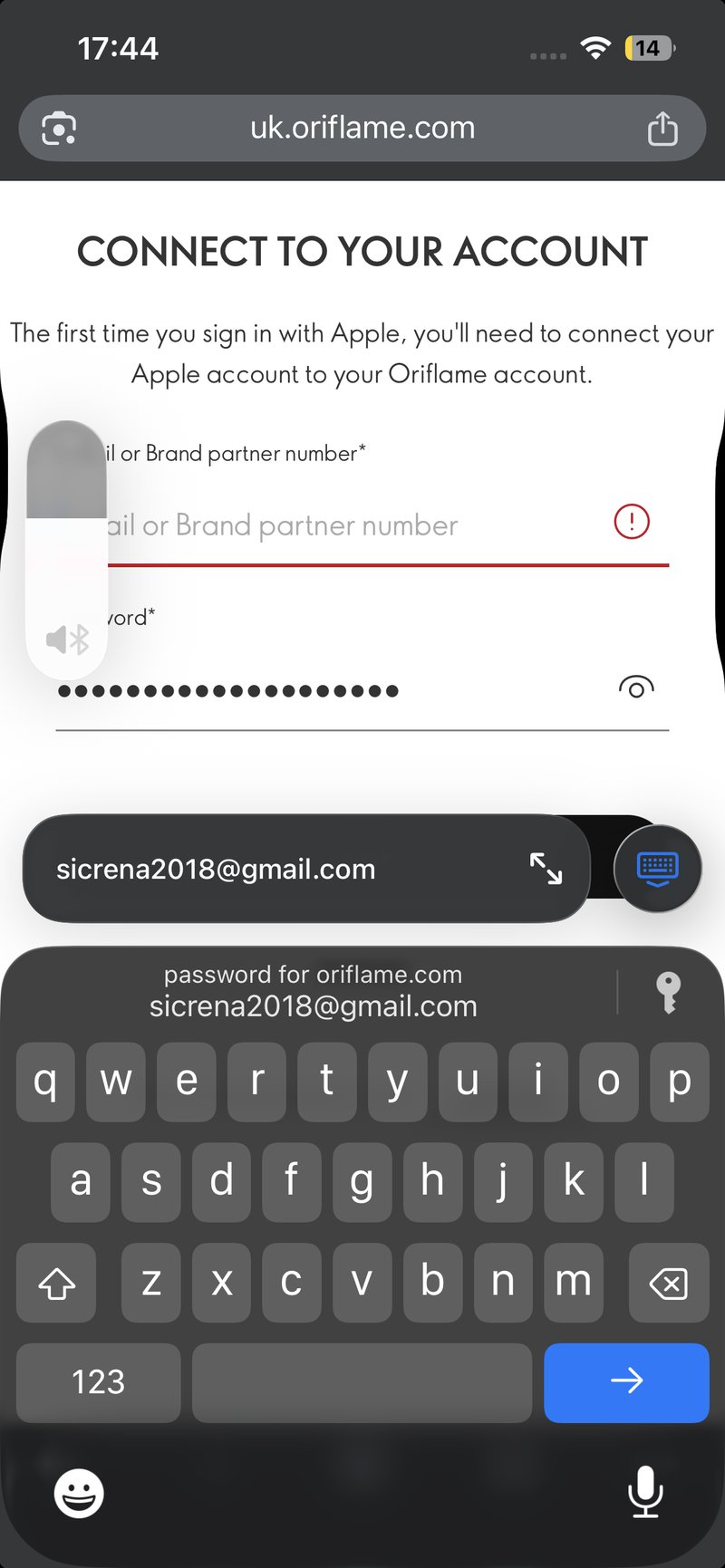Expand the sicrena2018@gmail.com popup with arrows icon
Screen dimensions: 725x1568
pyautogui.click(x=546, y=868)
